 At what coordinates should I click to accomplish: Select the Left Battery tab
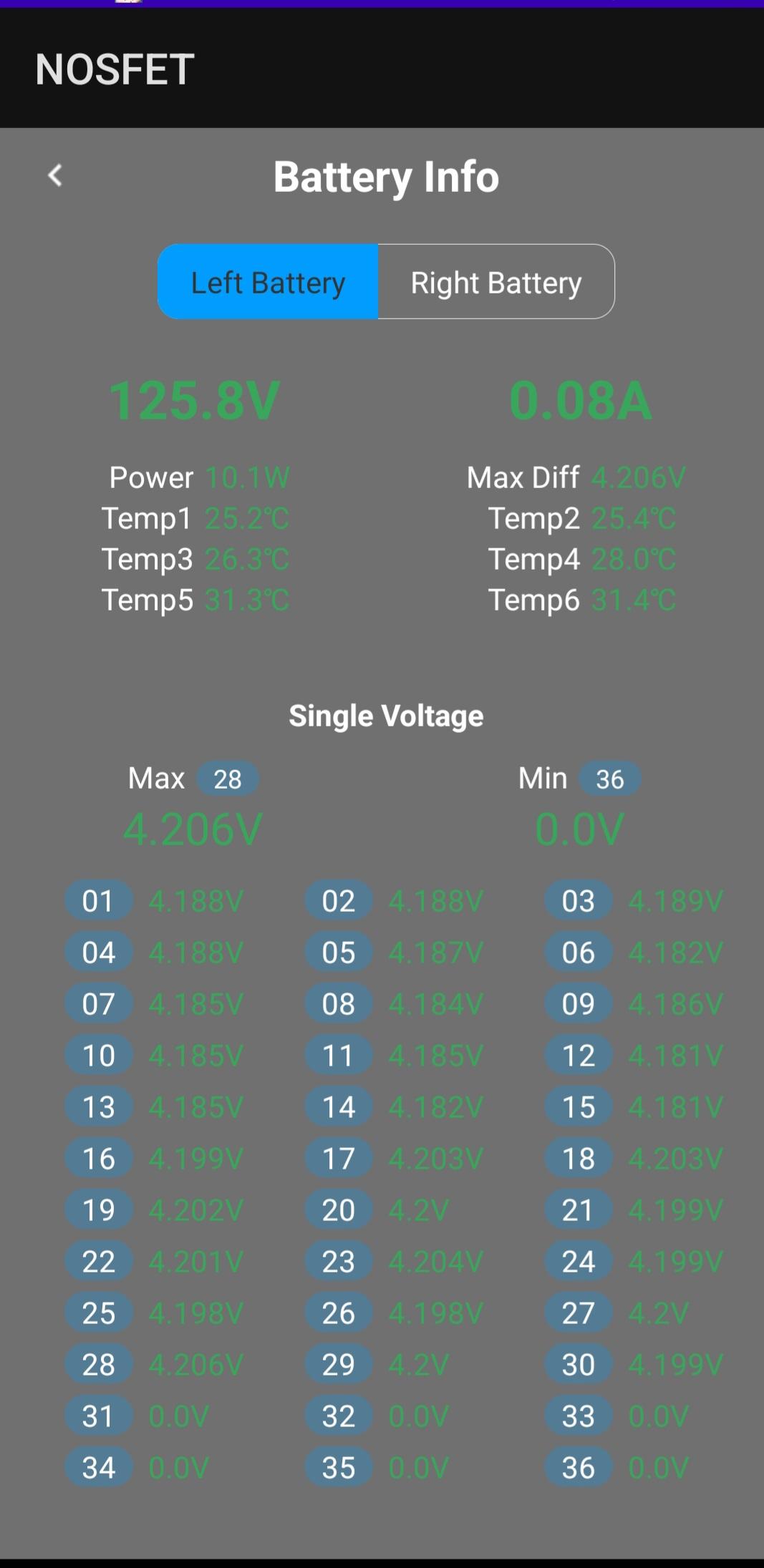tap(268, 282)
